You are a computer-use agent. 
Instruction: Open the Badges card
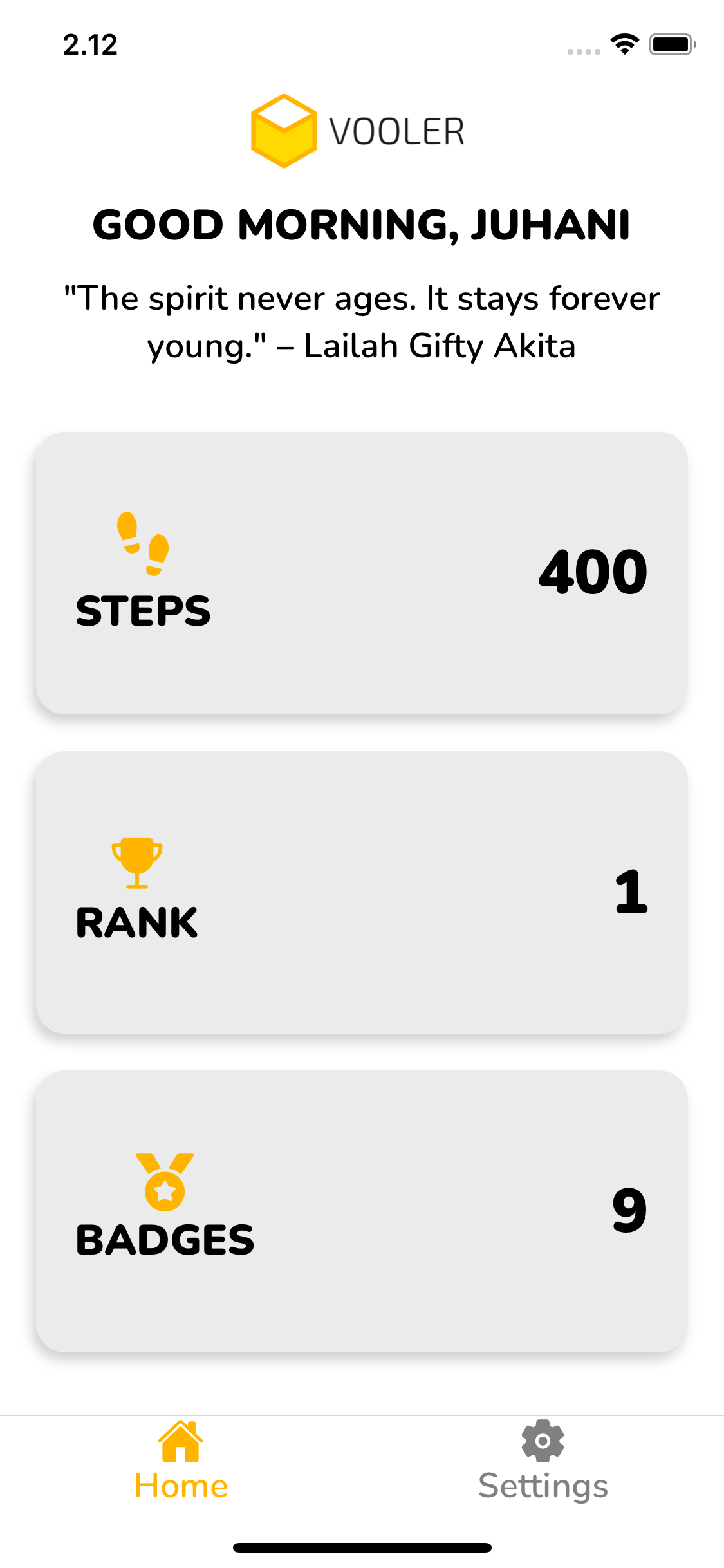[x=362, y=1211]
